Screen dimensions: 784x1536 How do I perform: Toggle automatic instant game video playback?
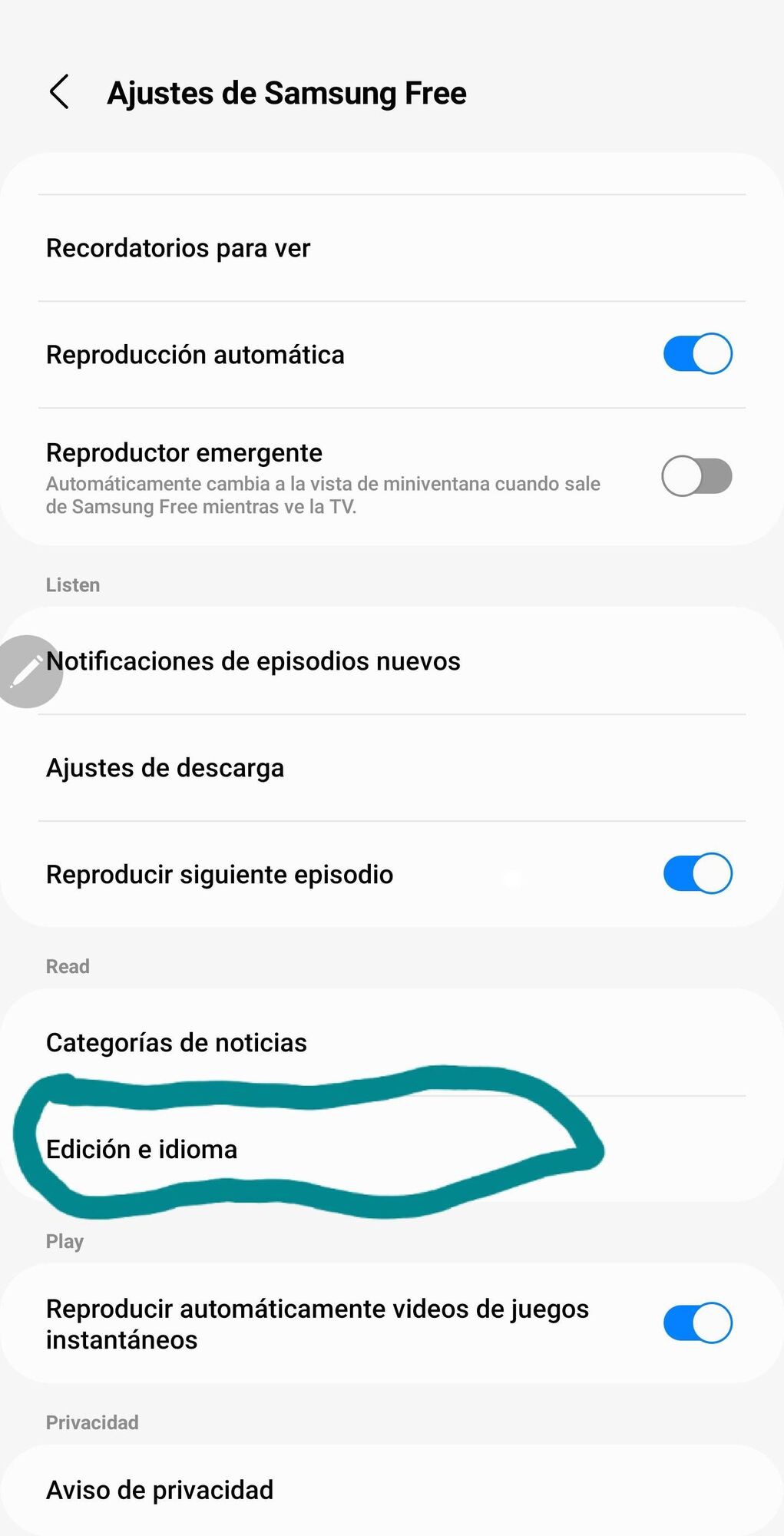click(696, 1323)
